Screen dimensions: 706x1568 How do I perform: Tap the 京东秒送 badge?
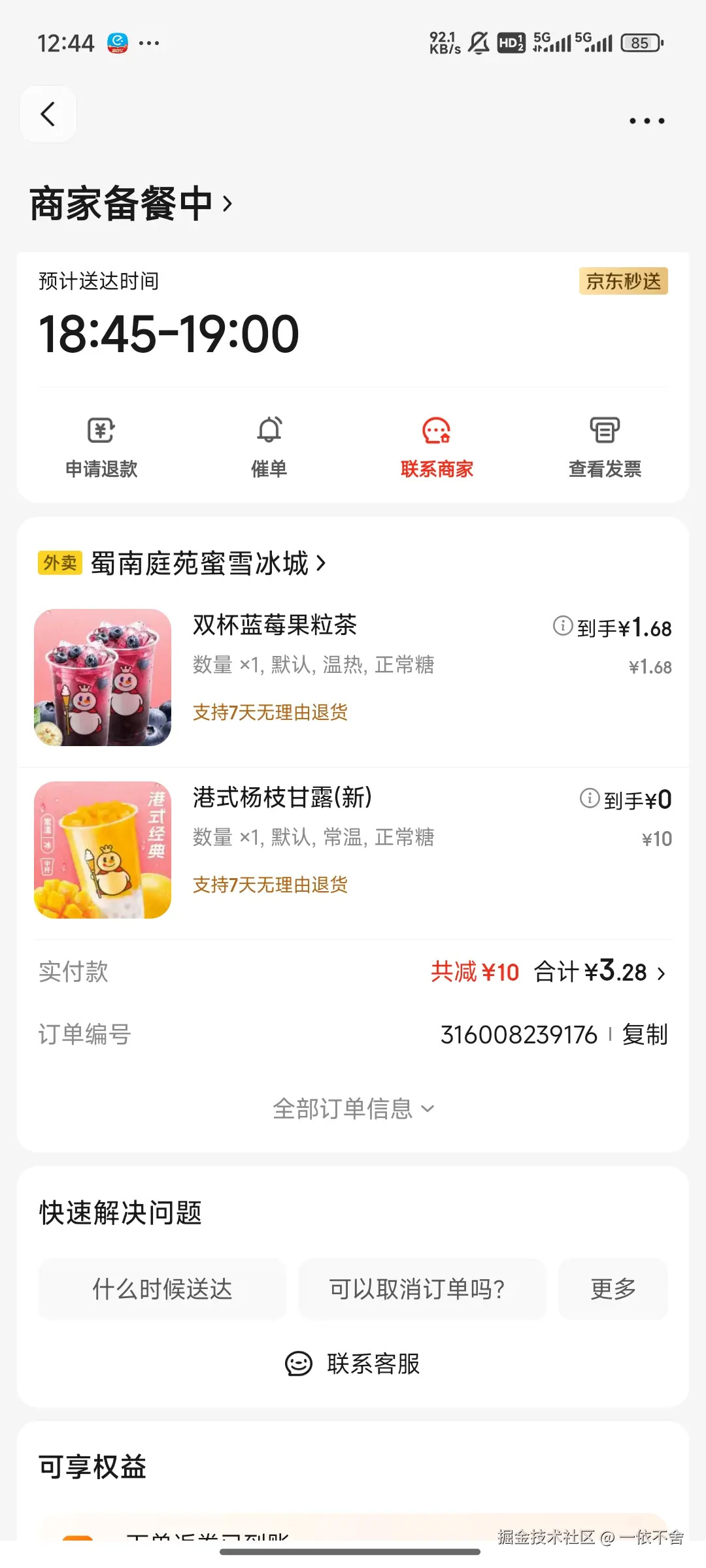point(622,282)
